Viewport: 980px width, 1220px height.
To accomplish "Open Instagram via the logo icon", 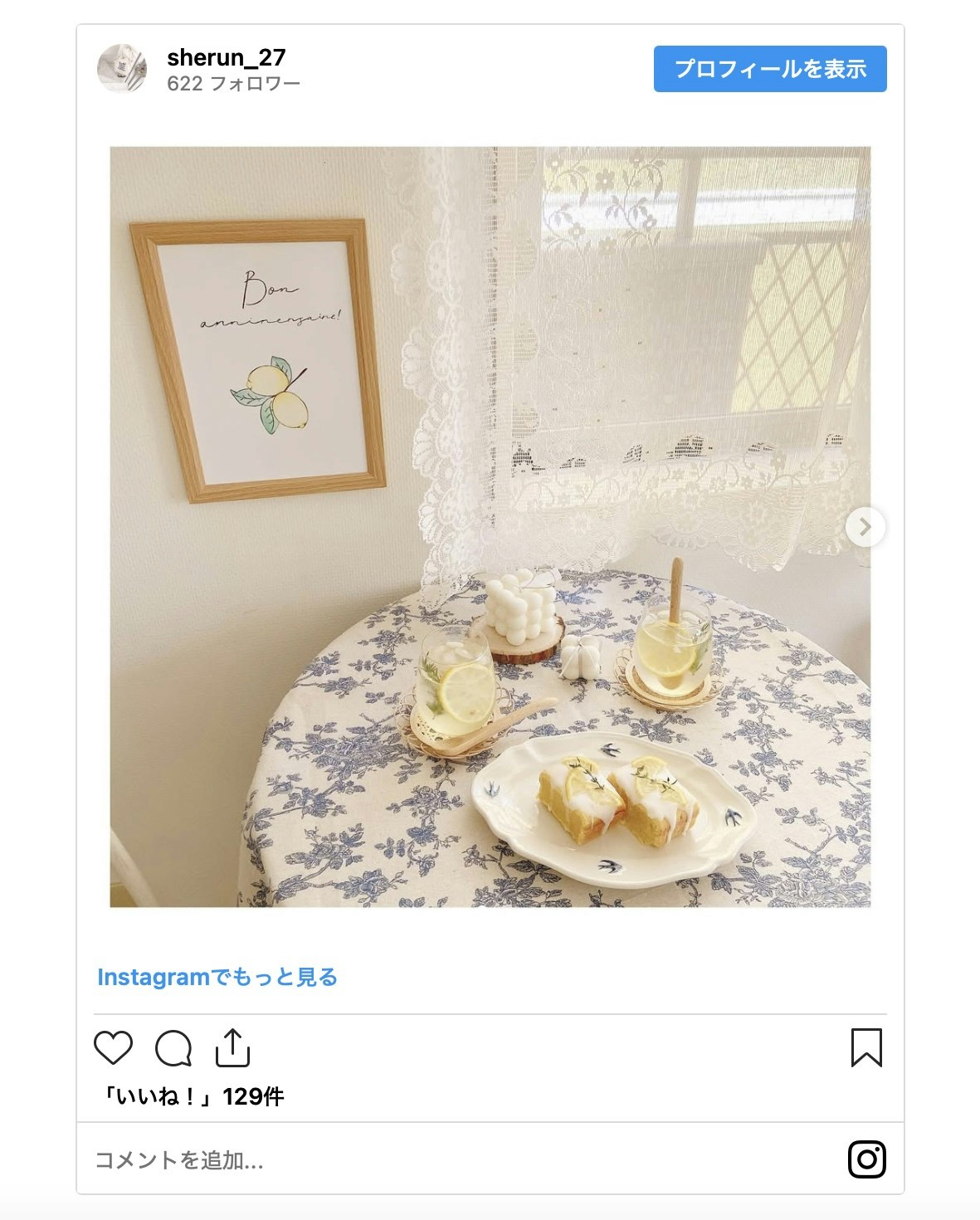I will (x=866, y=1159).
